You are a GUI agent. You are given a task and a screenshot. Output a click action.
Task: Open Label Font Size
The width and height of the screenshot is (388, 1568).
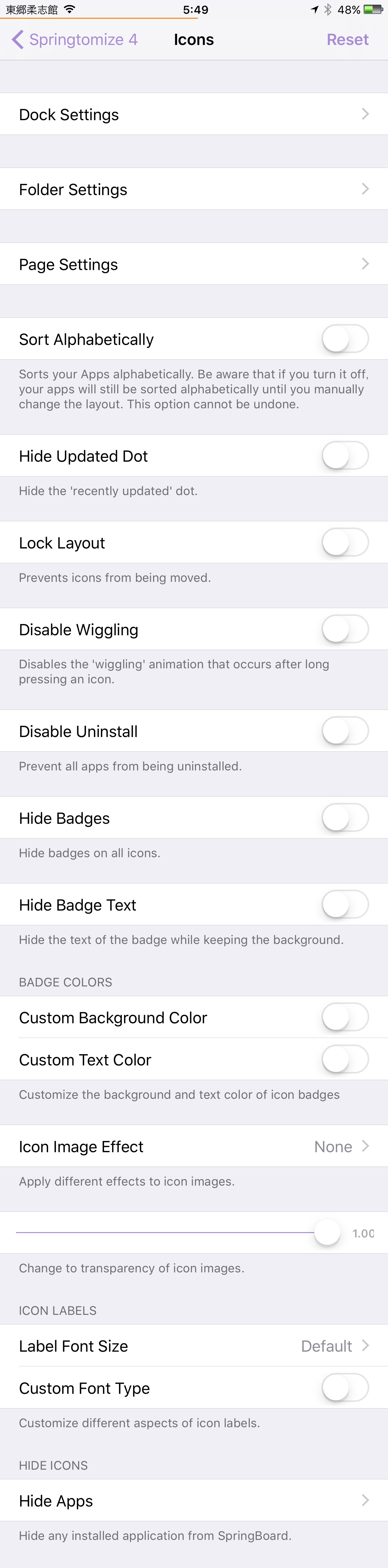click(x=194, y=1346)
